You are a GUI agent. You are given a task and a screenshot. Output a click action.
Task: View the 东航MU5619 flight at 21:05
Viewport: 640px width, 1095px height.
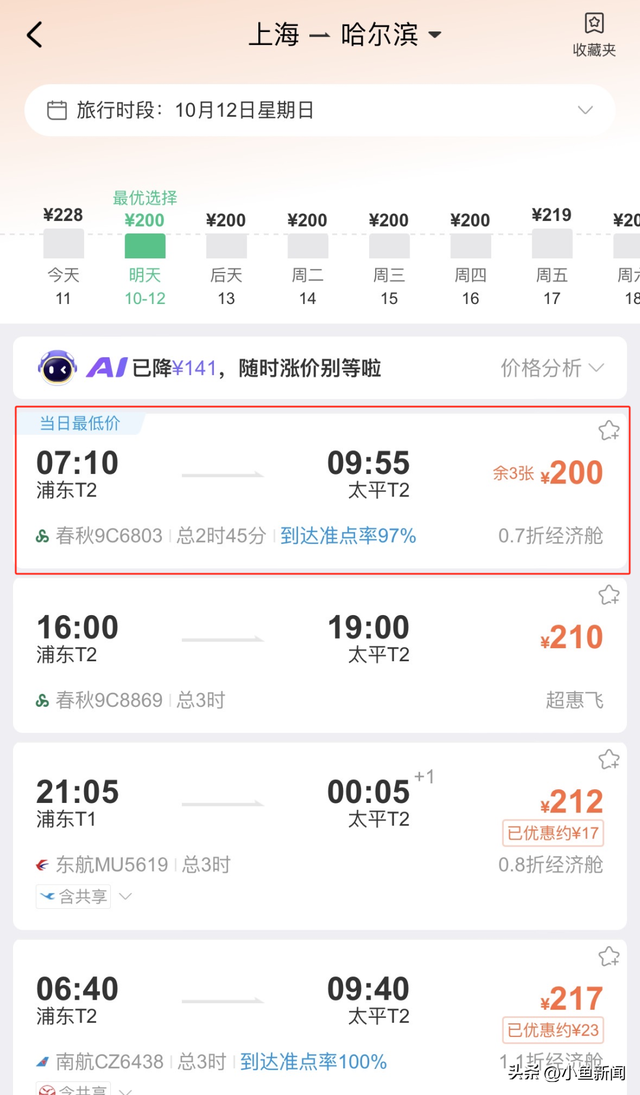click(300, 820)
